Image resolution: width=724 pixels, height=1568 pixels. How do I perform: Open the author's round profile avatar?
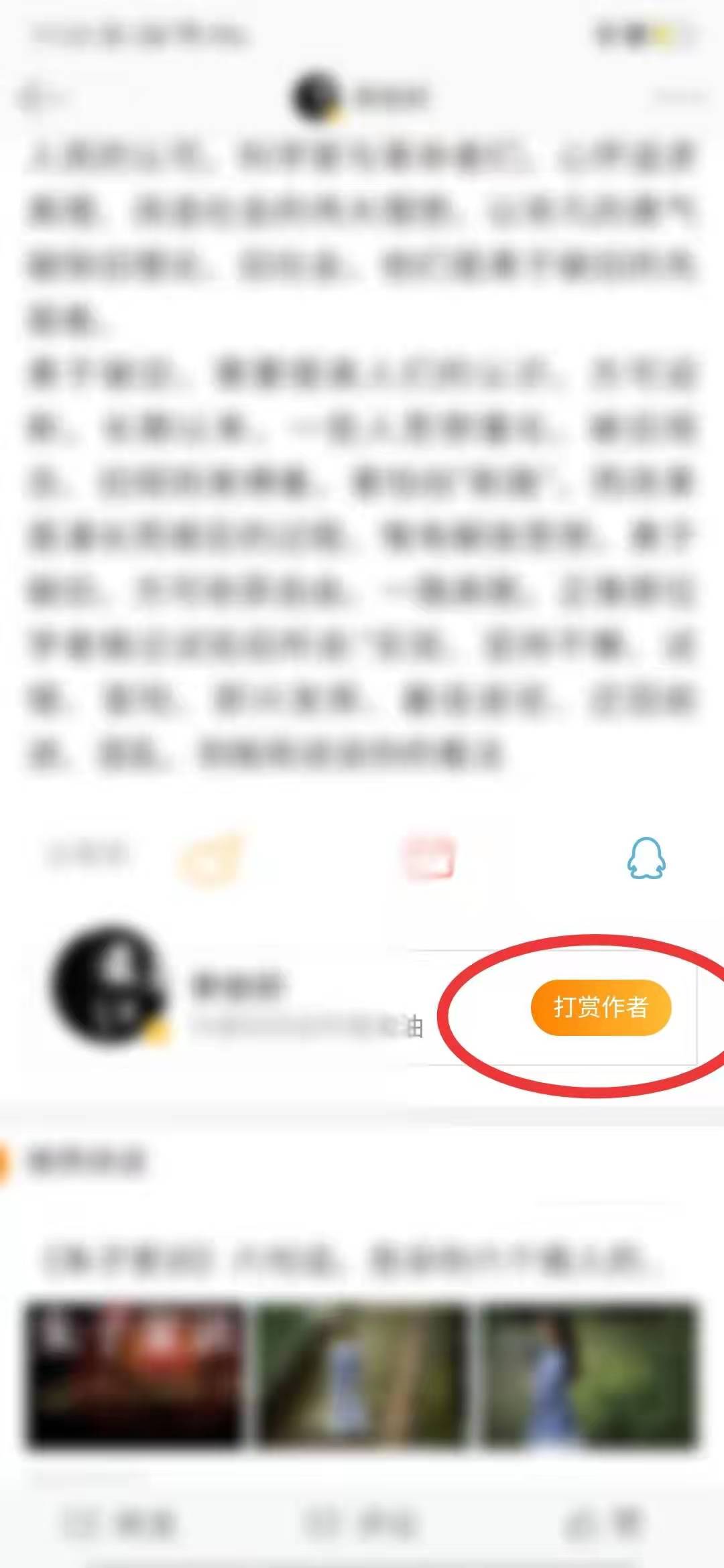pyautogui.click(x=107, y=986)
